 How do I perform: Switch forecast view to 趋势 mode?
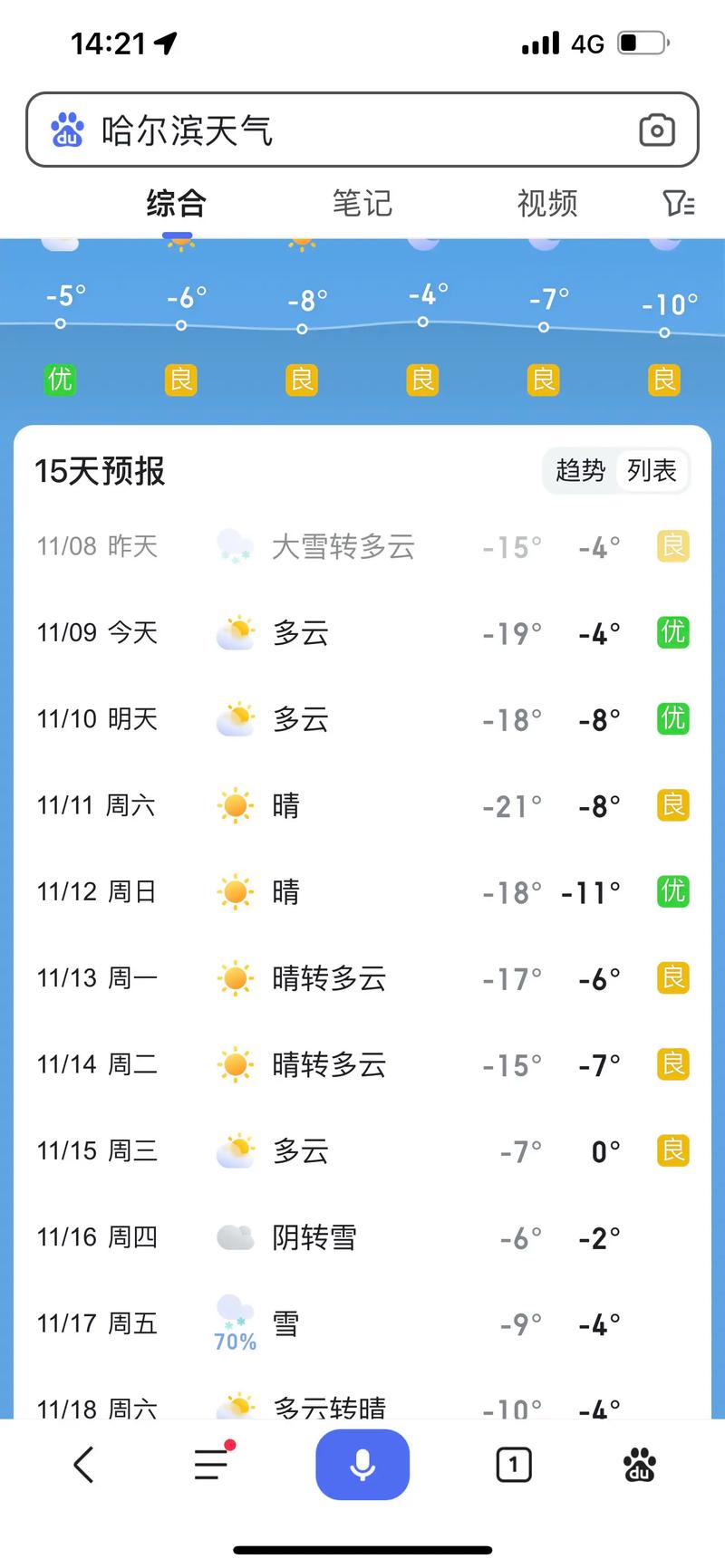tap(577, 470)
